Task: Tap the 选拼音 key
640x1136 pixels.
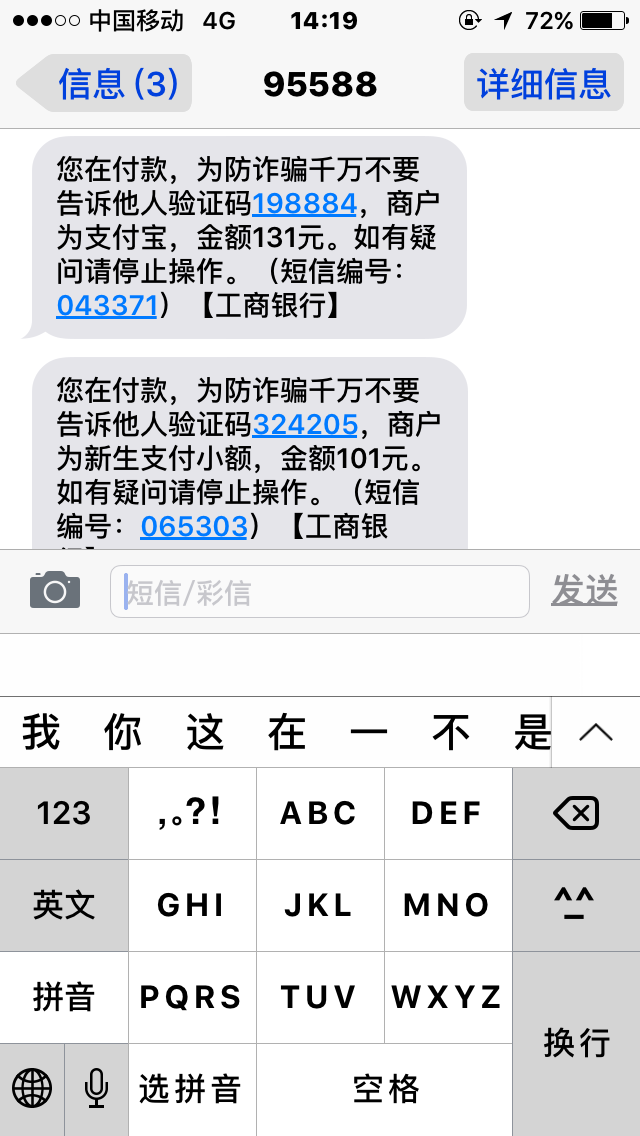Action: point(192,1089)
